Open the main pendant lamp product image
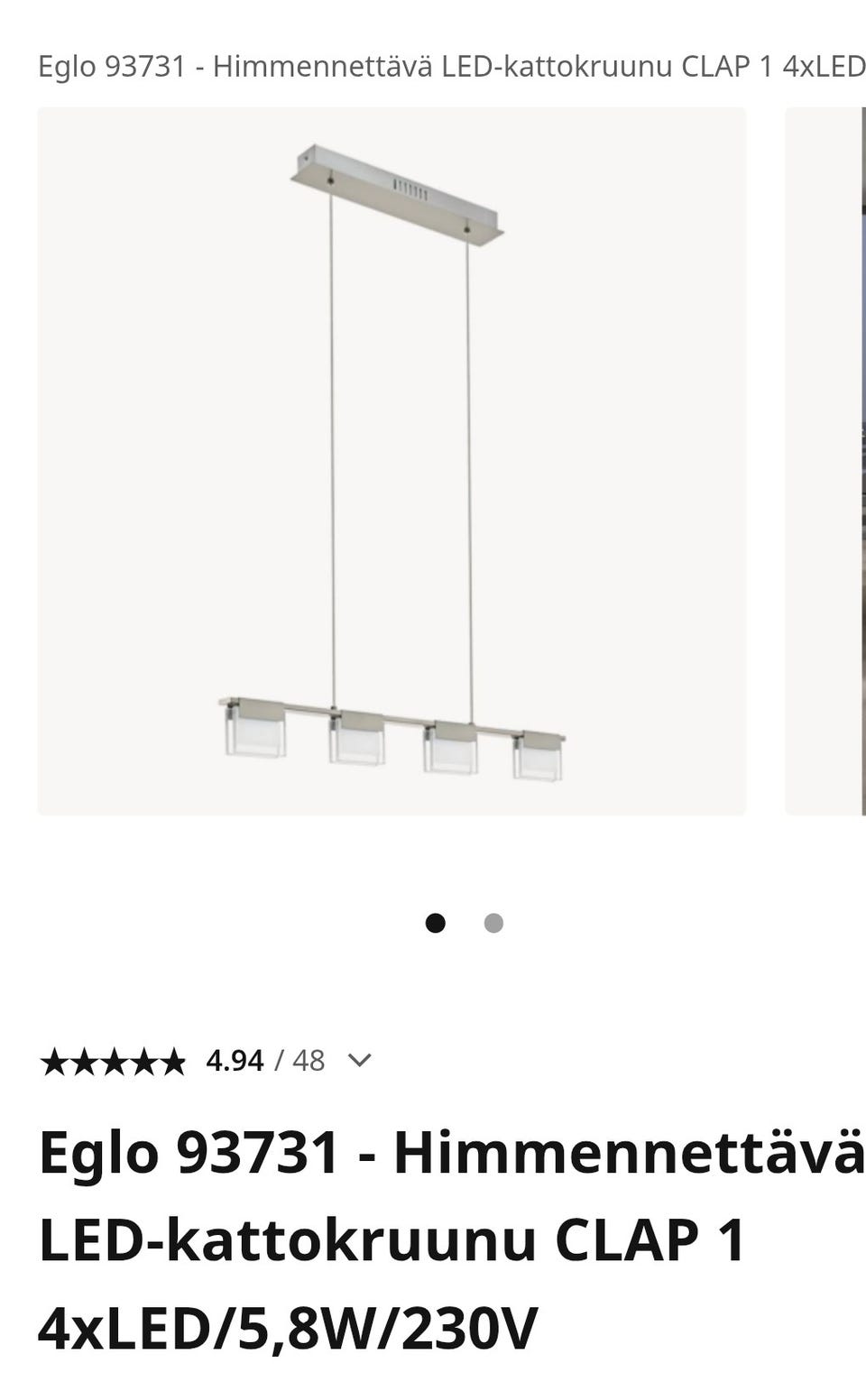The width and height of the screenshot is (866, 1400). point(392,461)
